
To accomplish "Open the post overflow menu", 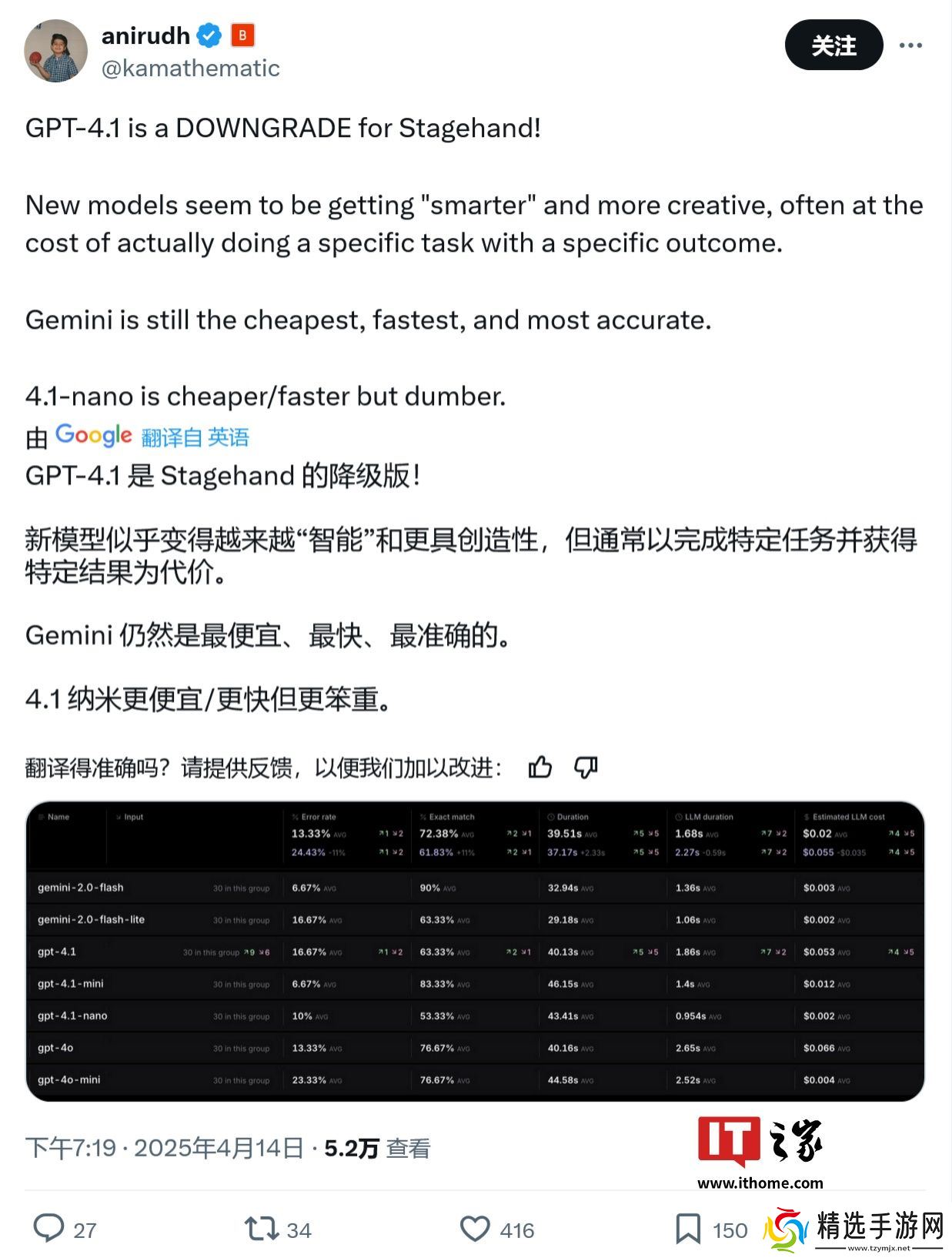I will click(910, 45).
